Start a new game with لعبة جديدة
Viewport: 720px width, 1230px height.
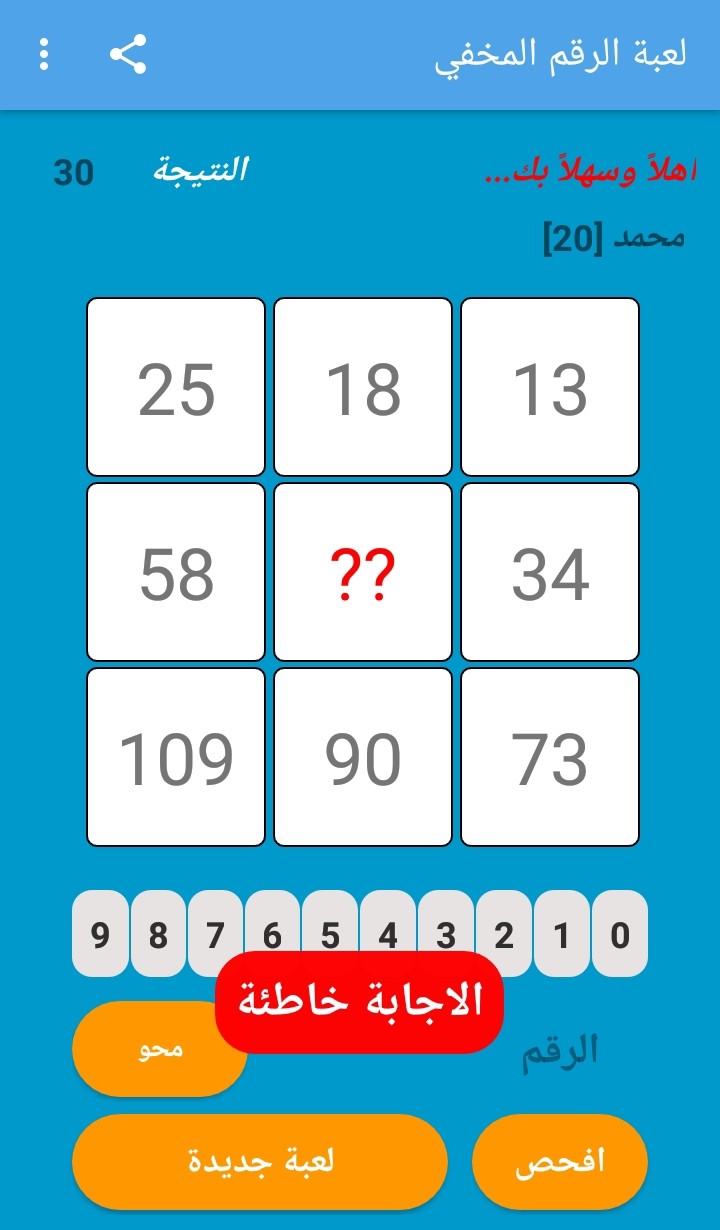260,1162
